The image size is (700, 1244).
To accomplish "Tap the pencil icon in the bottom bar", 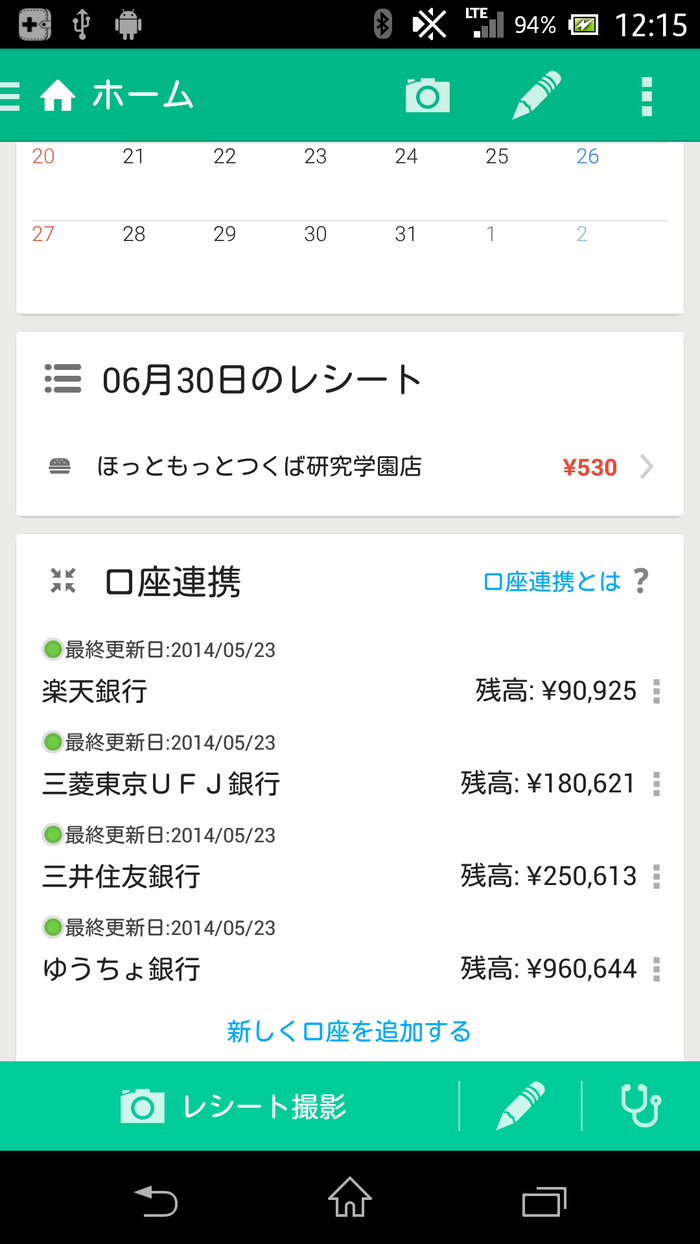I will pos(520,1106).
